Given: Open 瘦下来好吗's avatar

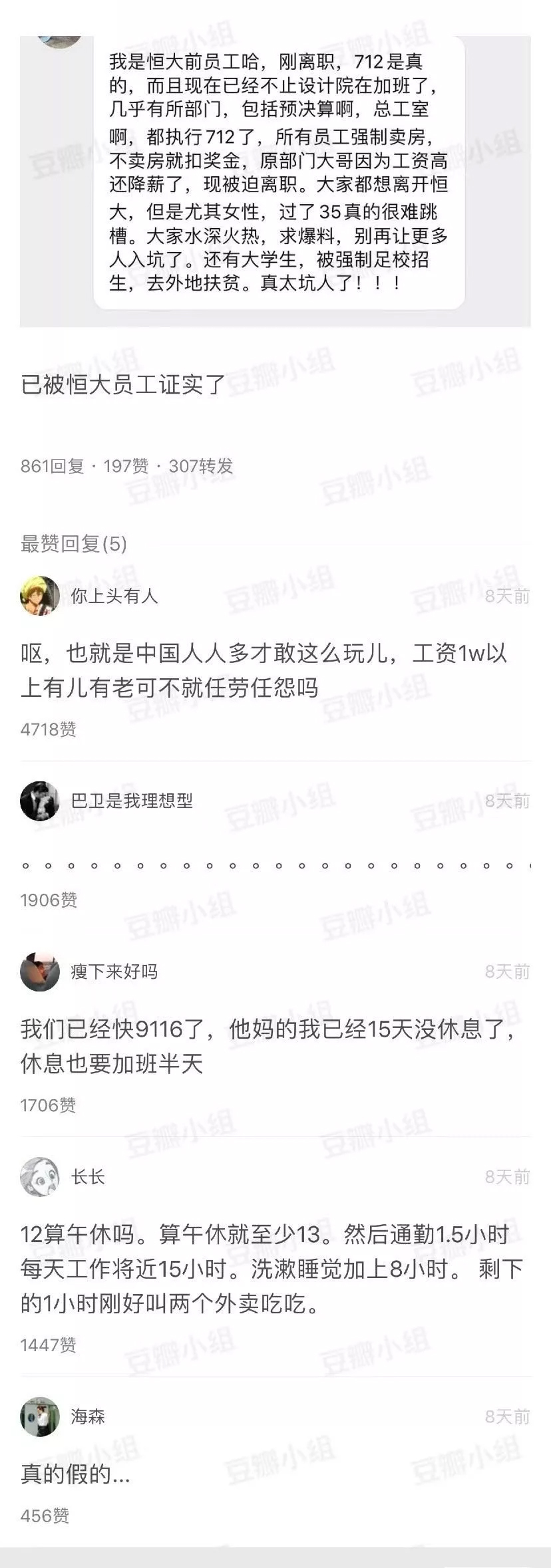Looking at the screenshot, I should (x=40, y=972).
